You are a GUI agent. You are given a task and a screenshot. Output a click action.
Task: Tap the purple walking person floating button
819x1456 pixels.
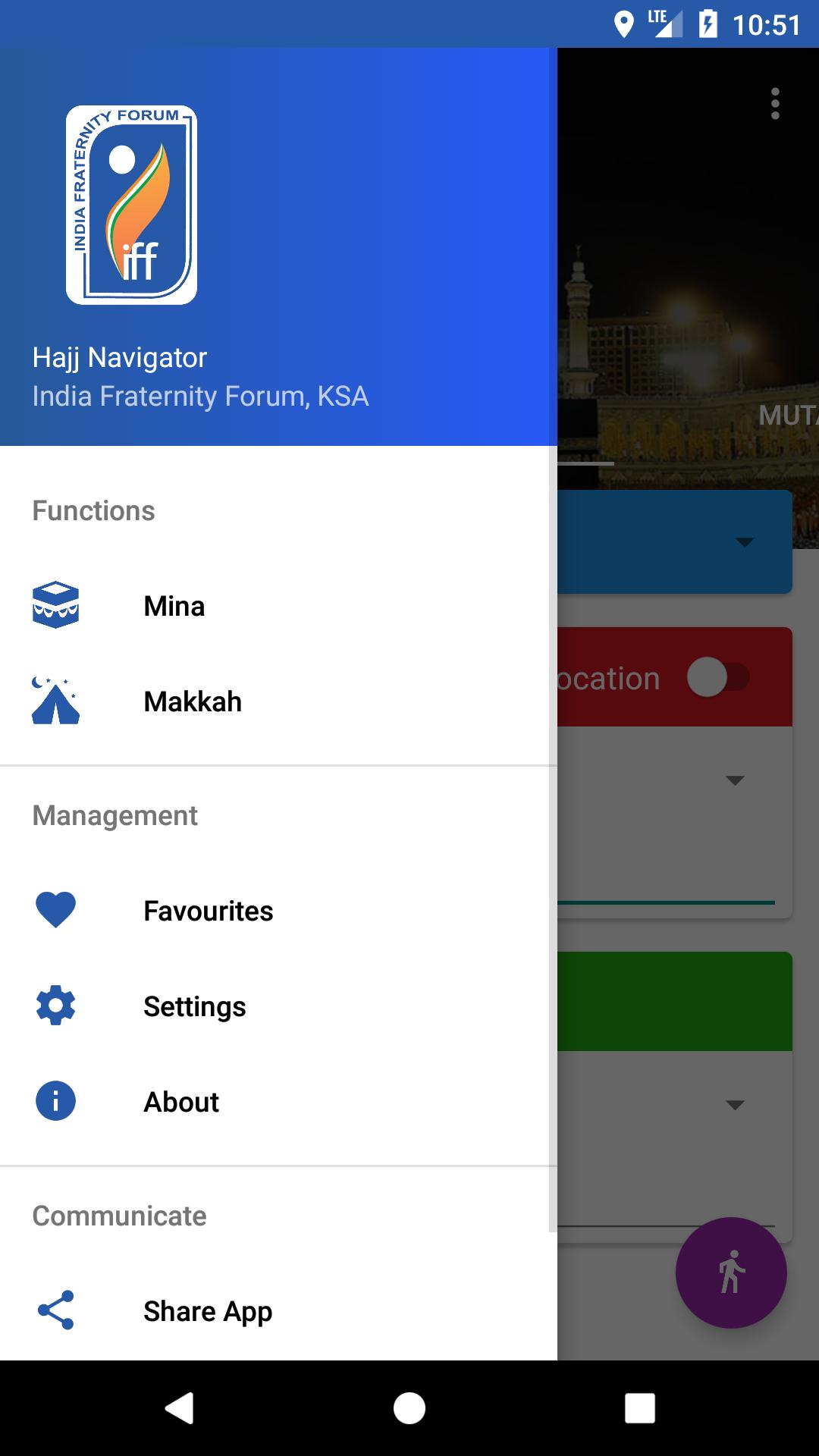pos(729,1273)
